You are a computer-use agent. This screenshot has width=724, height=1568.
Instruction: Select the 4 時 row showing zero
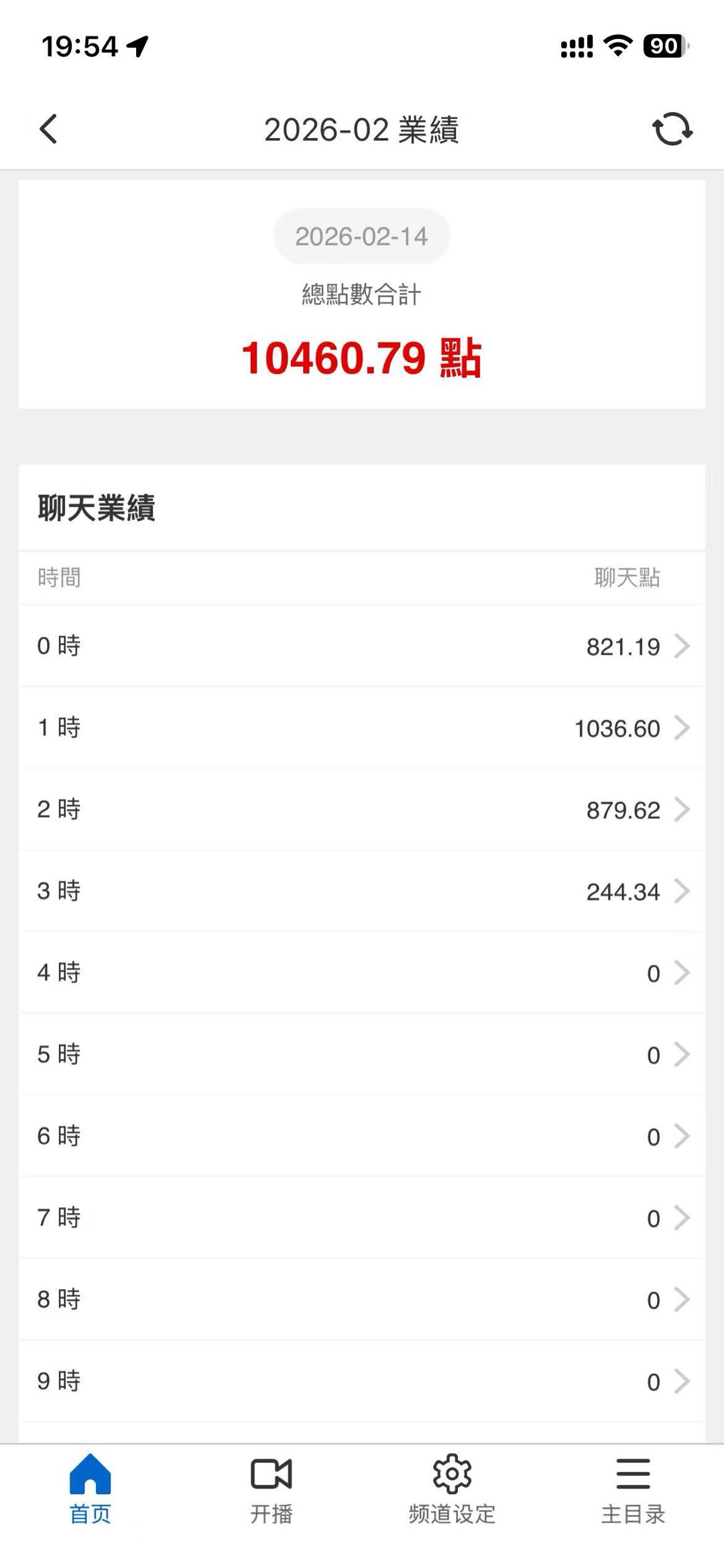(x=362, y=973)
